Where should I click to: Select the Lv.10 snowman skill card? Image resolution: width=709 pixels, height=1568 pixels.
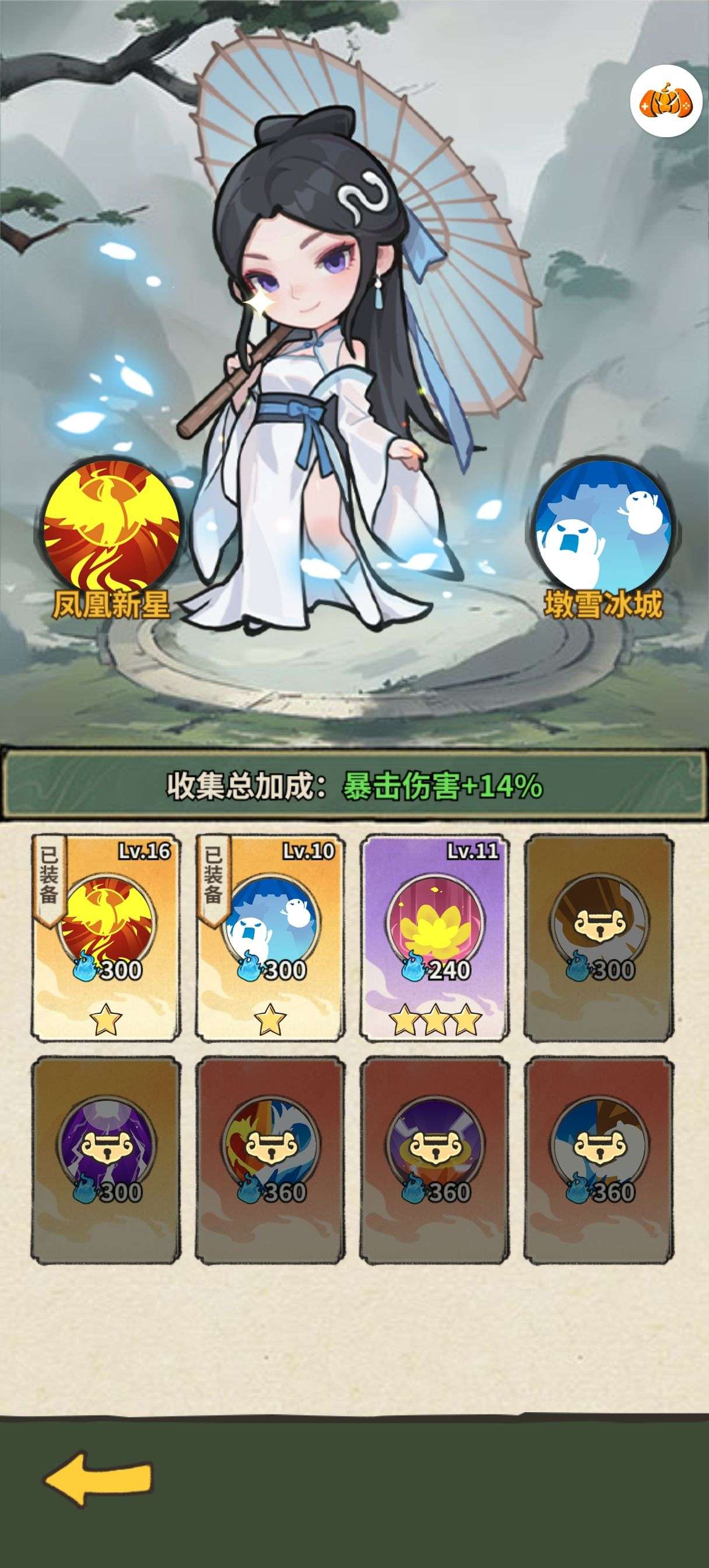pos(270,937)
